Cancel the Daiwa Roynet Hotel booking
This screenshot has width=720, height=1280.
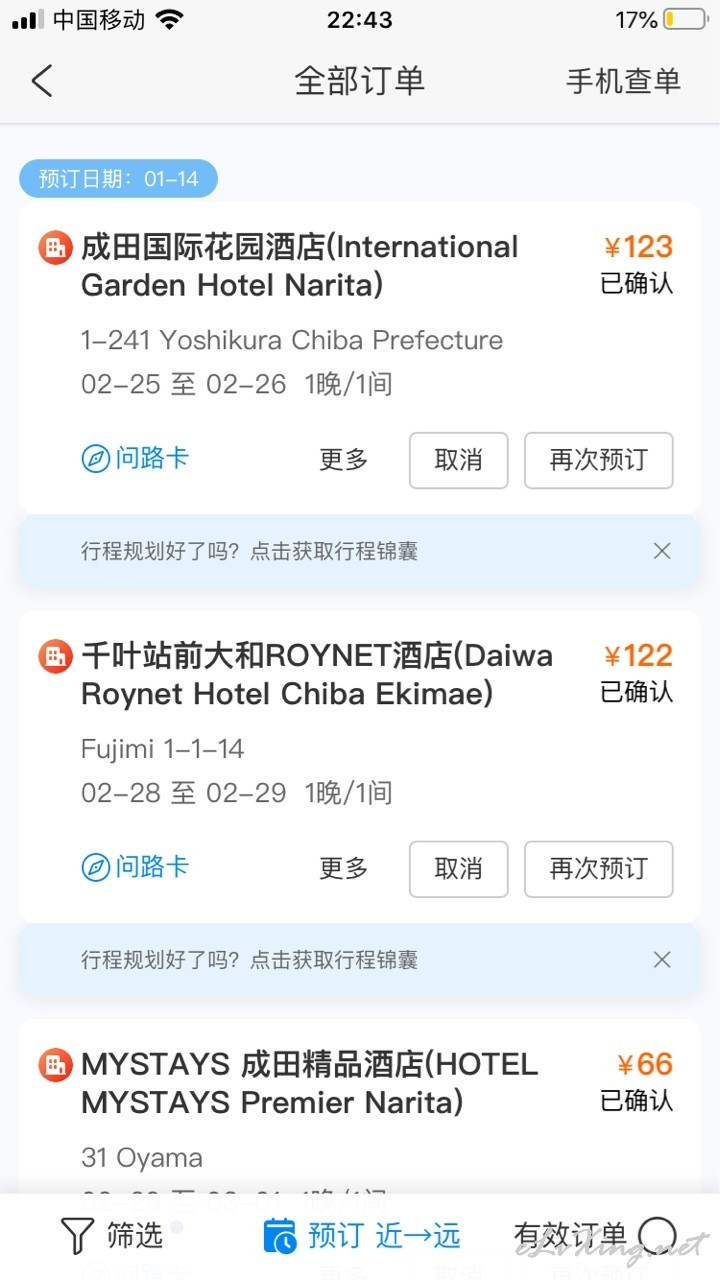459,869
